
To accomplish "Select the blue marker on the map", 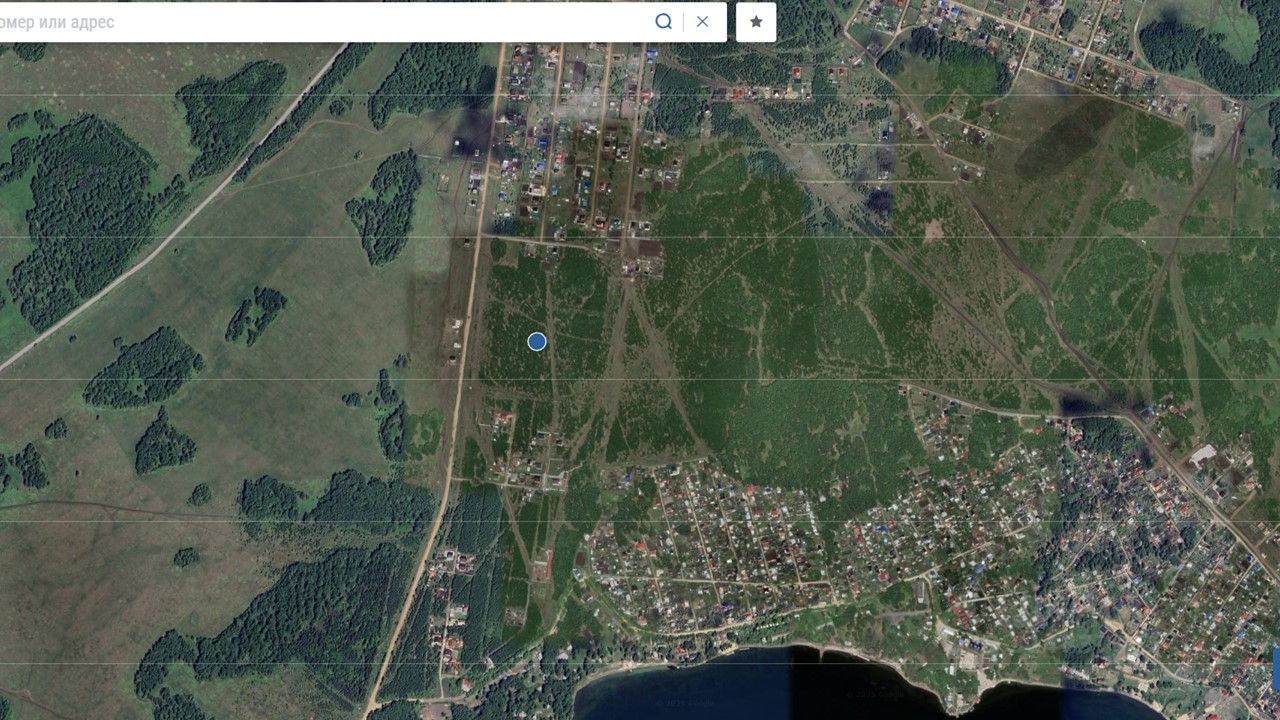I will (537, 342).
